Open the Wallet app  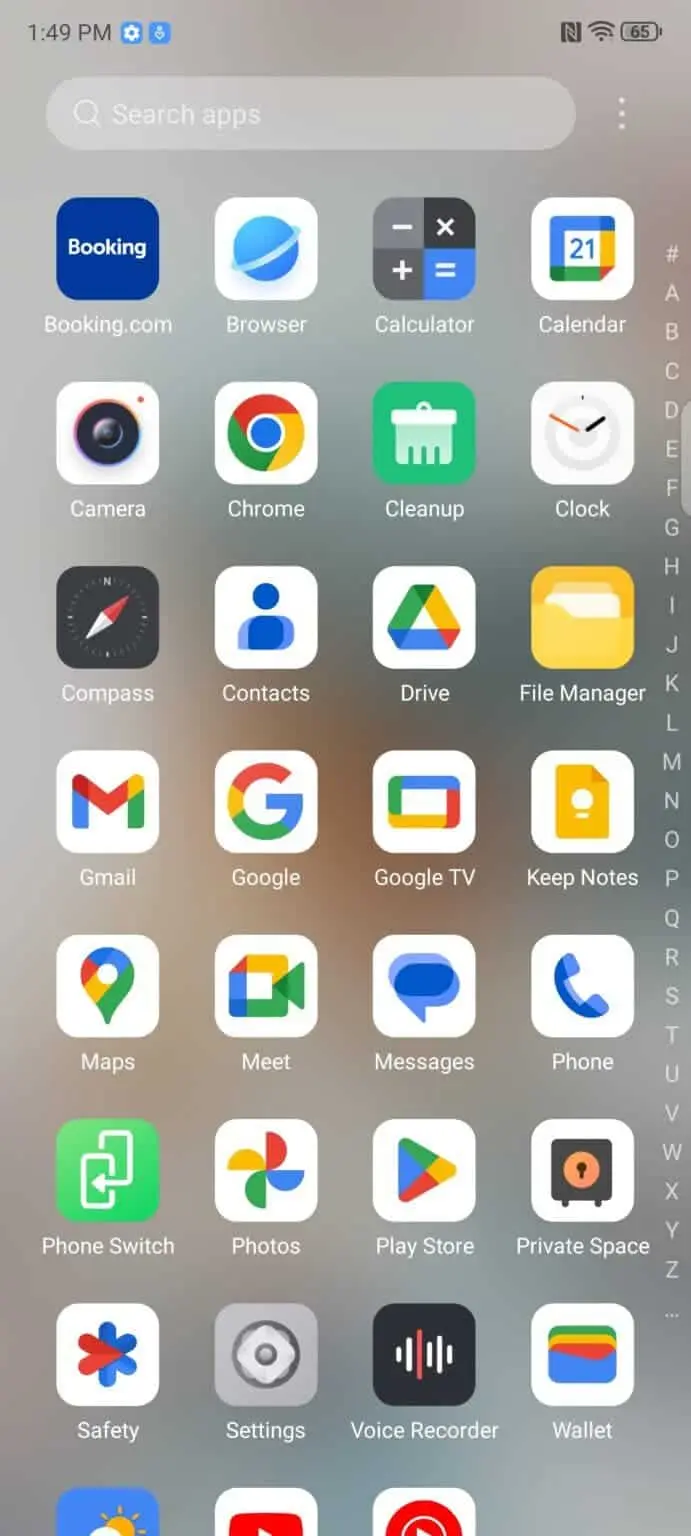582,1355
